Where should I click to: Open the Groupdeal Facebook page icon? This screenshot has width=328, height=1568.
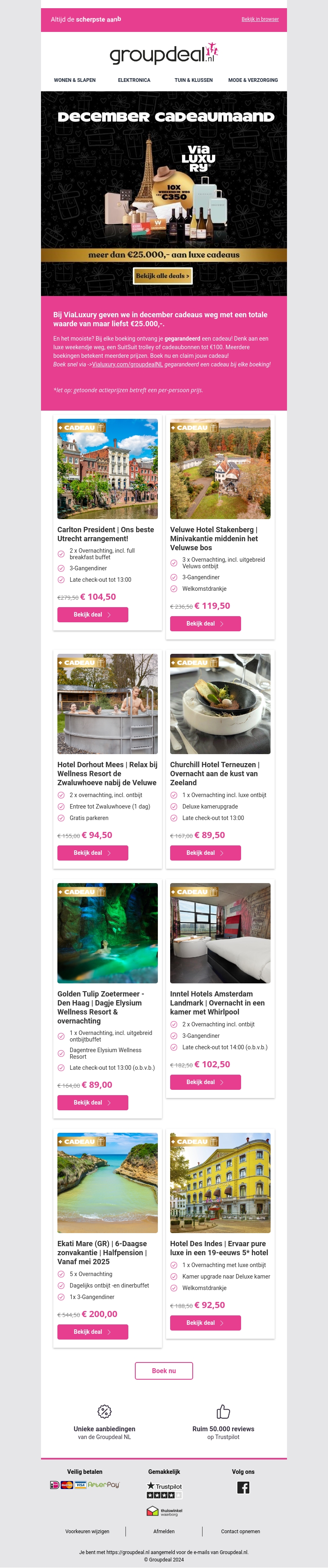pos(243,1487)
